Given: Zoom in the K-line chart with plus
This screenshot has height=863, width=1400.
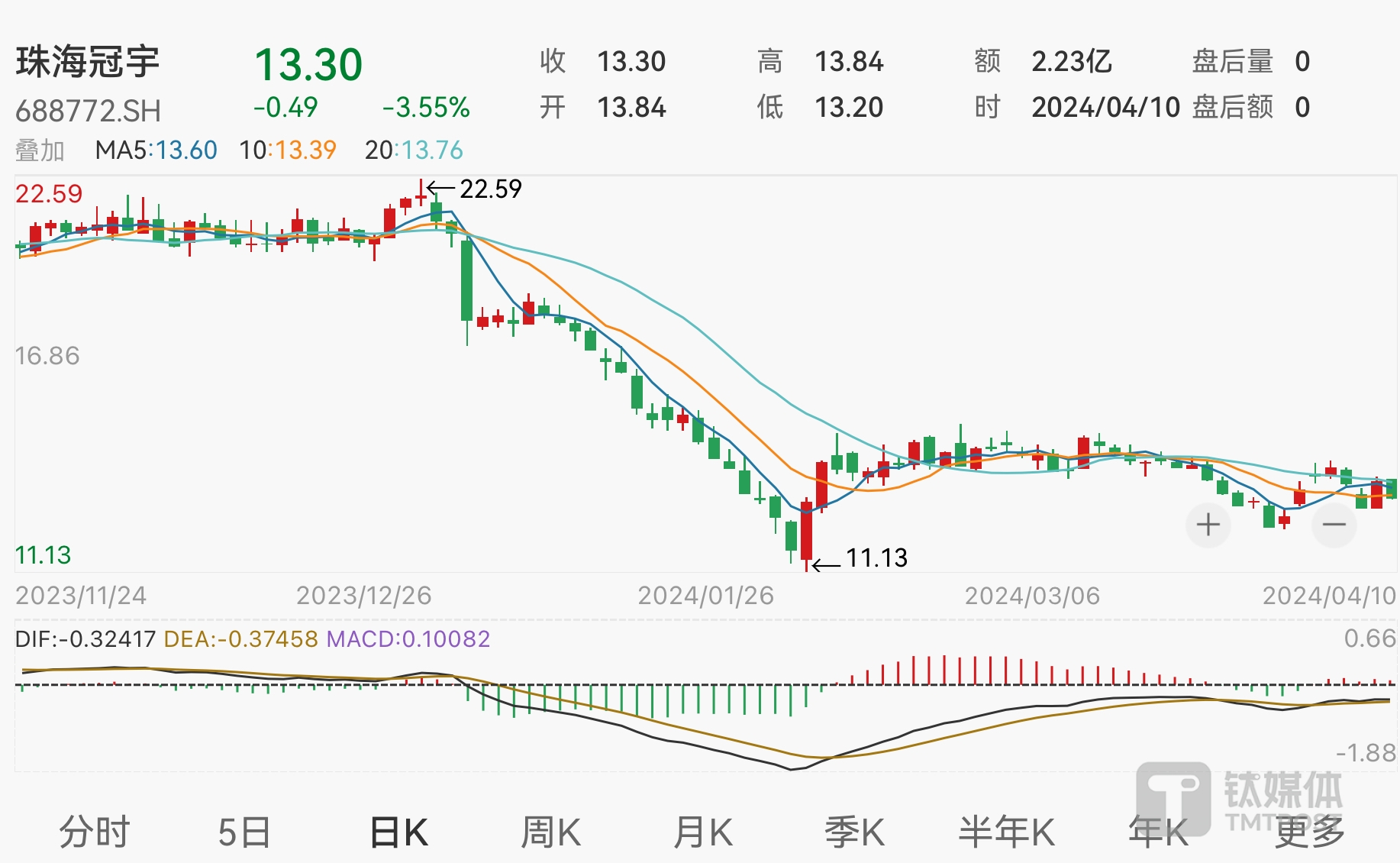Looking at the screenshot, I should coord(1208,525).
